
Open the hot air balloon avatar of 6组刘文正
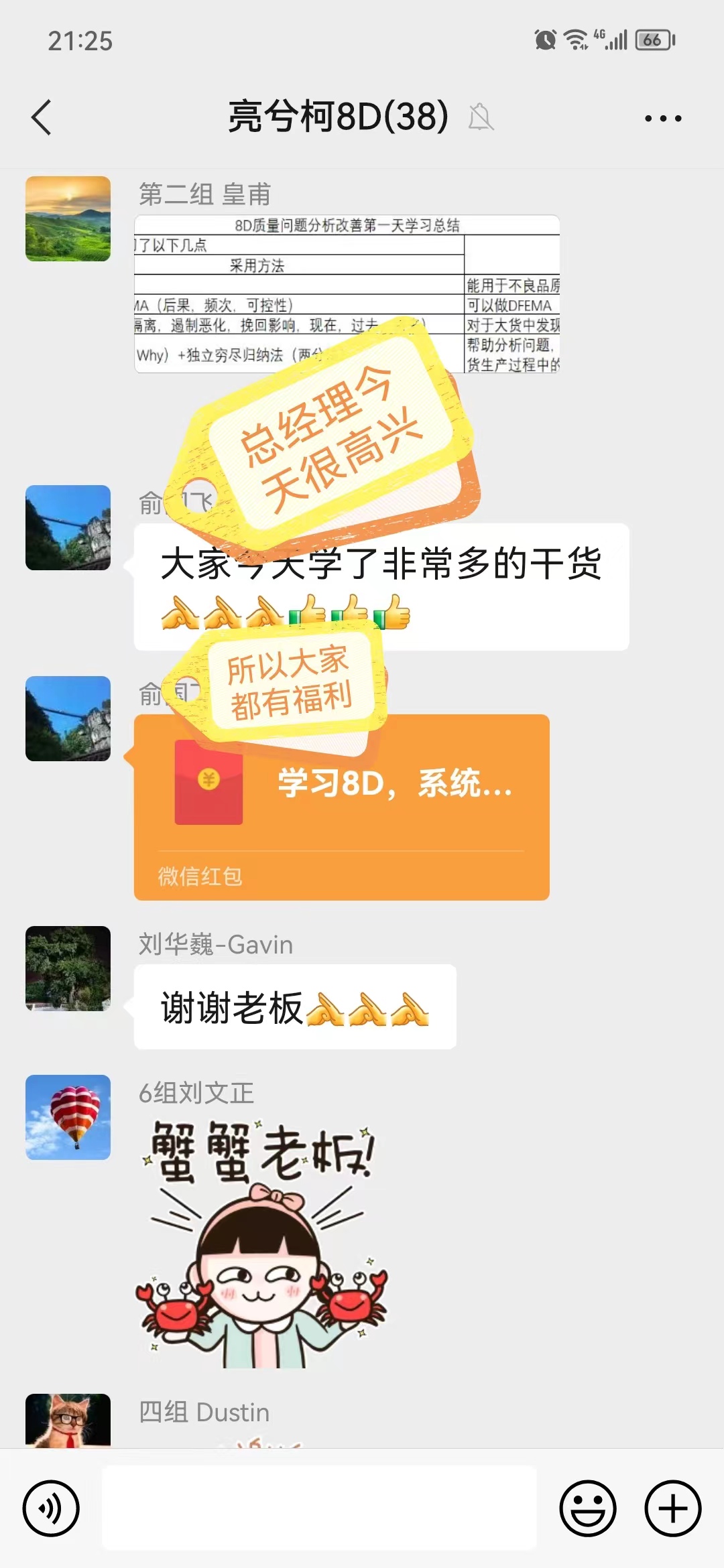click(68, 1117)
